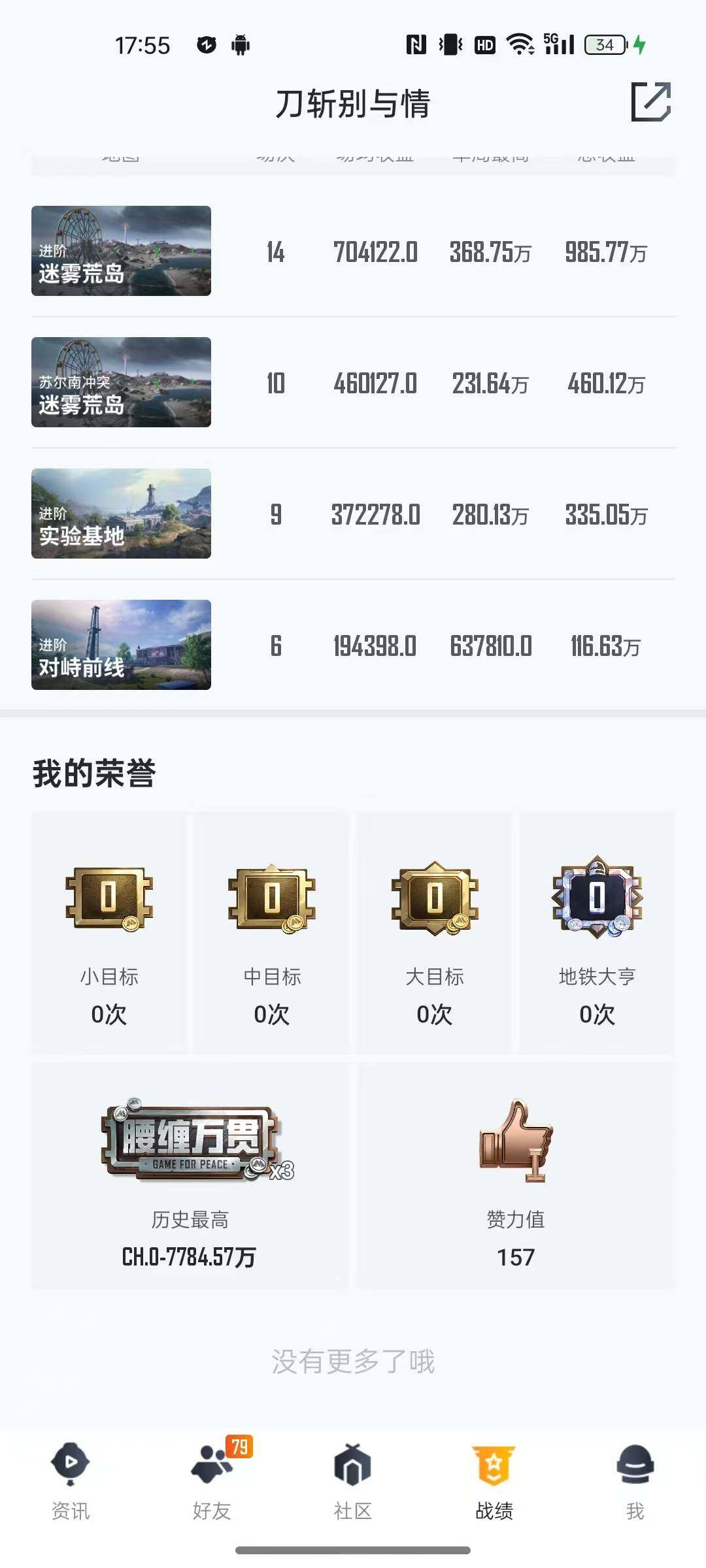Select the 实验基地 map thumbnail
Screen dimensions: 706x1568
pos(120,515)
